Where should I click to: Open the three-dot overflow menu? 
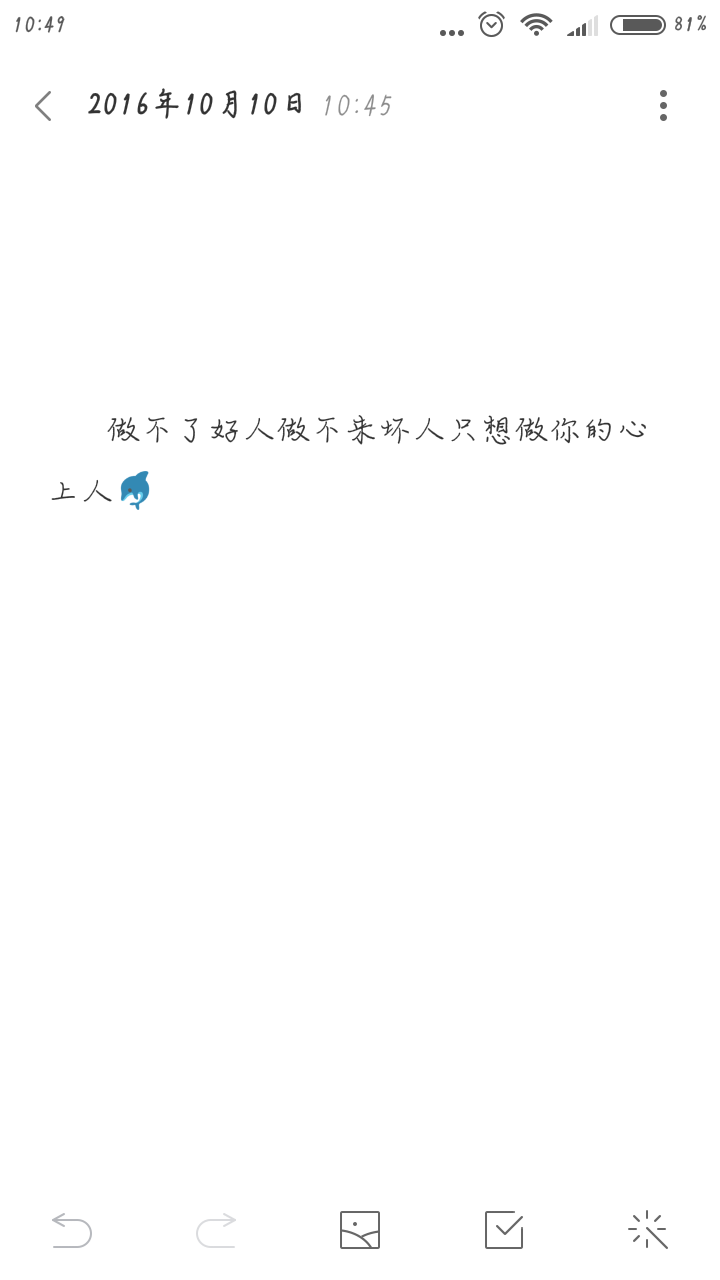tap(663, 104)
